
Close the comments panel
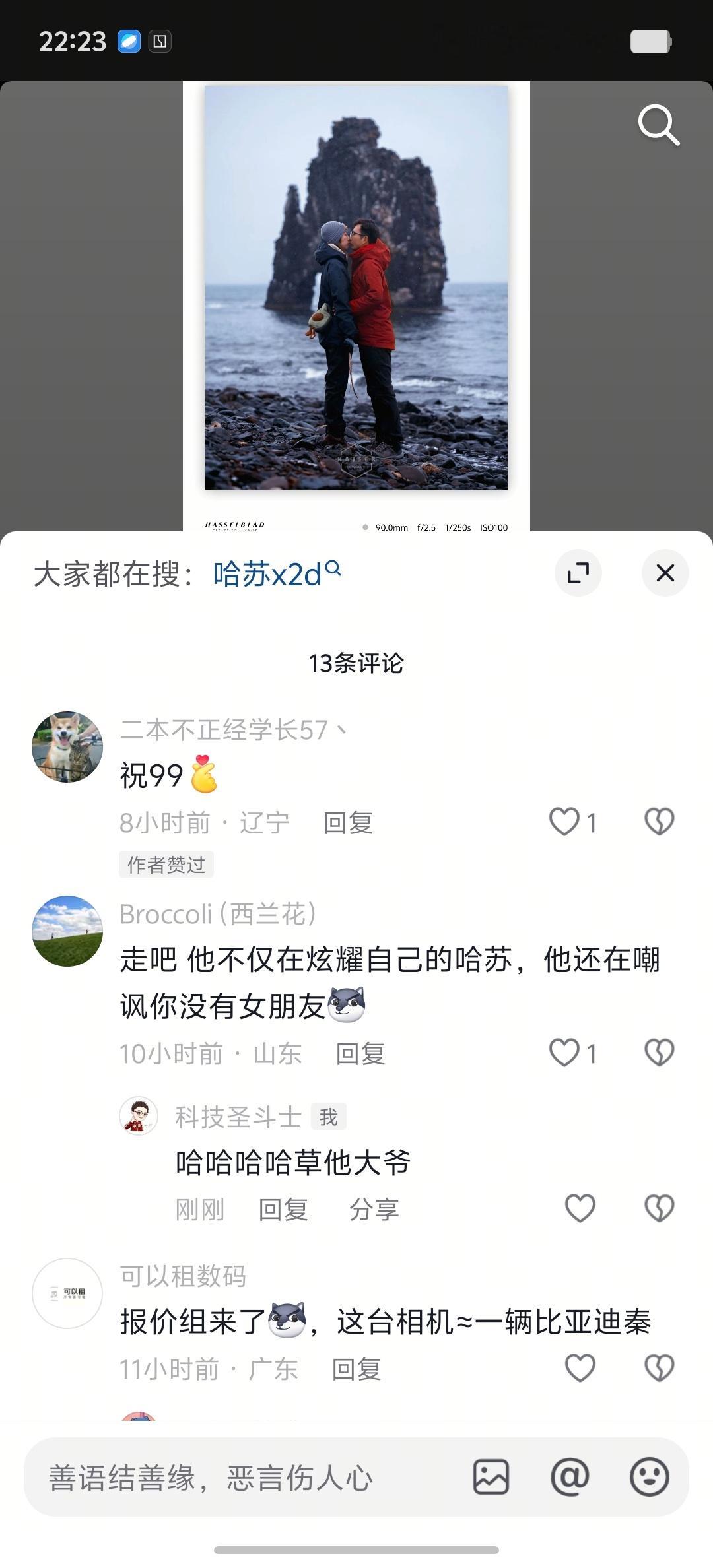tap(665, 572)
